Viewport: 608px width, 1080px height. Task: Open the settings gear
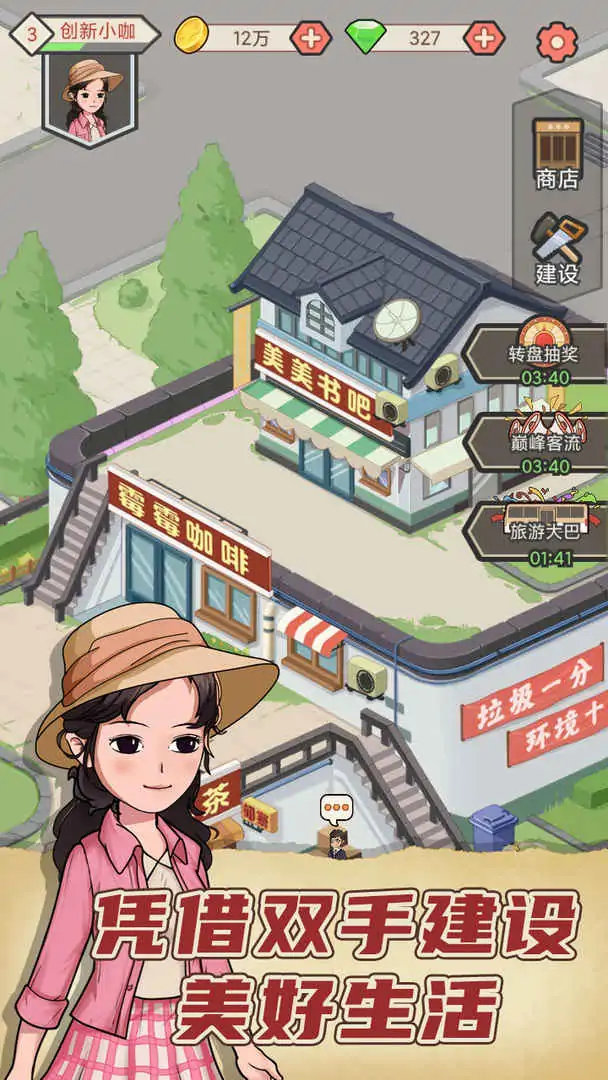click(557, 40)
